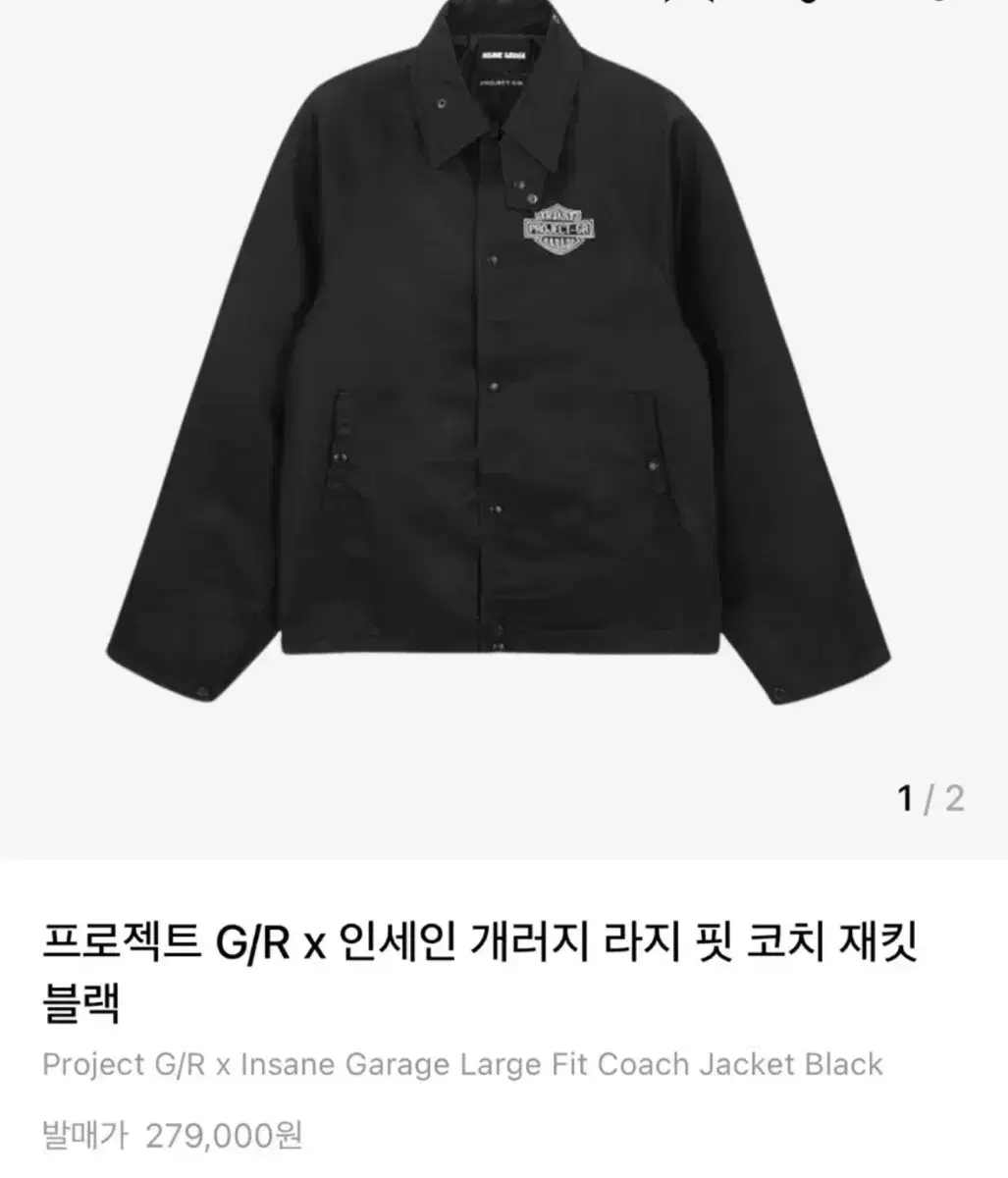Image resolution: width=1008 pixels, height=1178 pixels.
Task: Tap the rightmost cropped icon above the image
Action: [940, 5]
